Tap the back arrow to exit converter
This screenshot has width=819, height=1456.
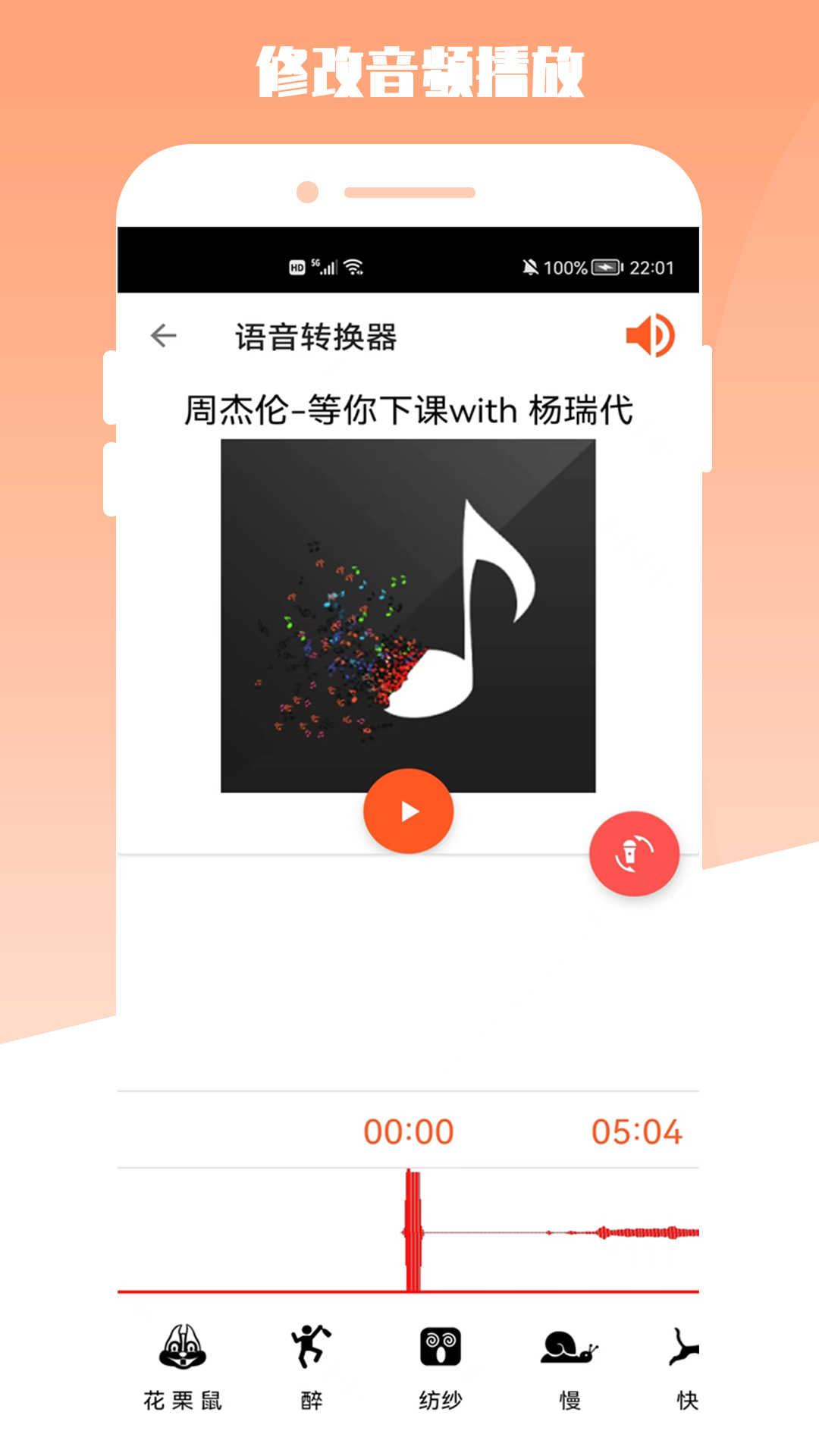point(163,335)
